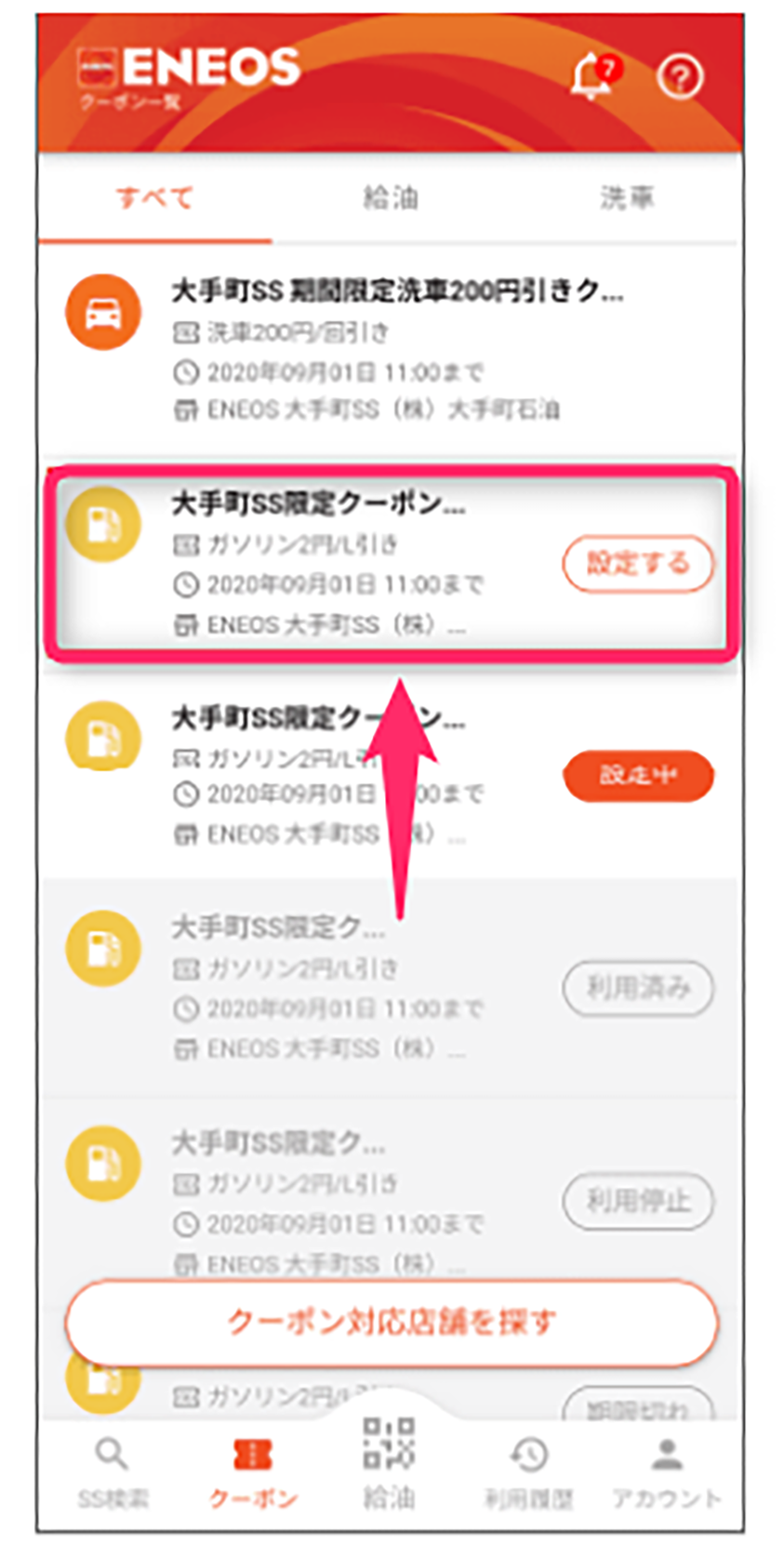Tap the 設定する button

(638, 563)
